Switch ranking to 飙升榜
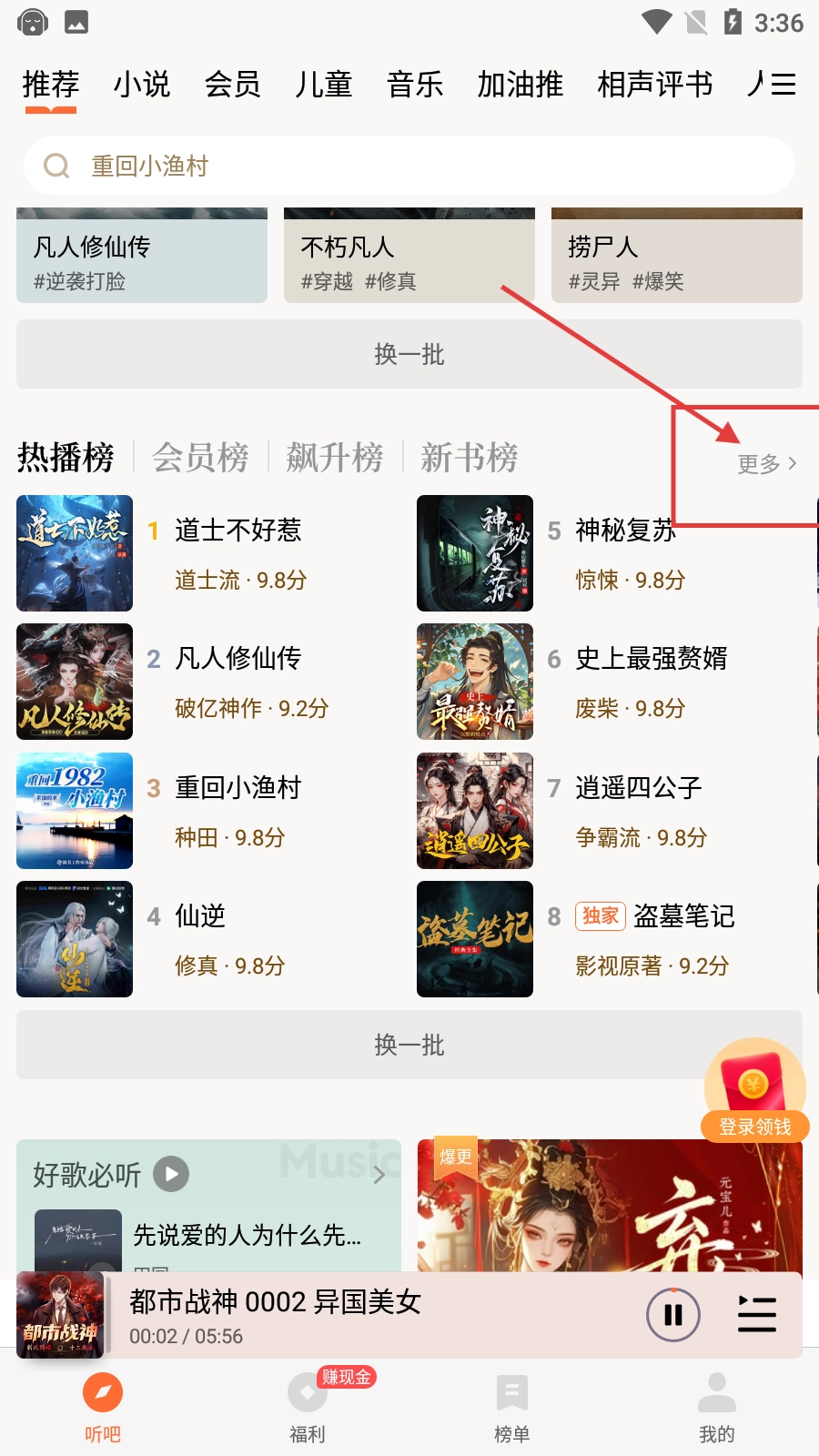This screenshot has height=1456, width=819. point(335,457)
